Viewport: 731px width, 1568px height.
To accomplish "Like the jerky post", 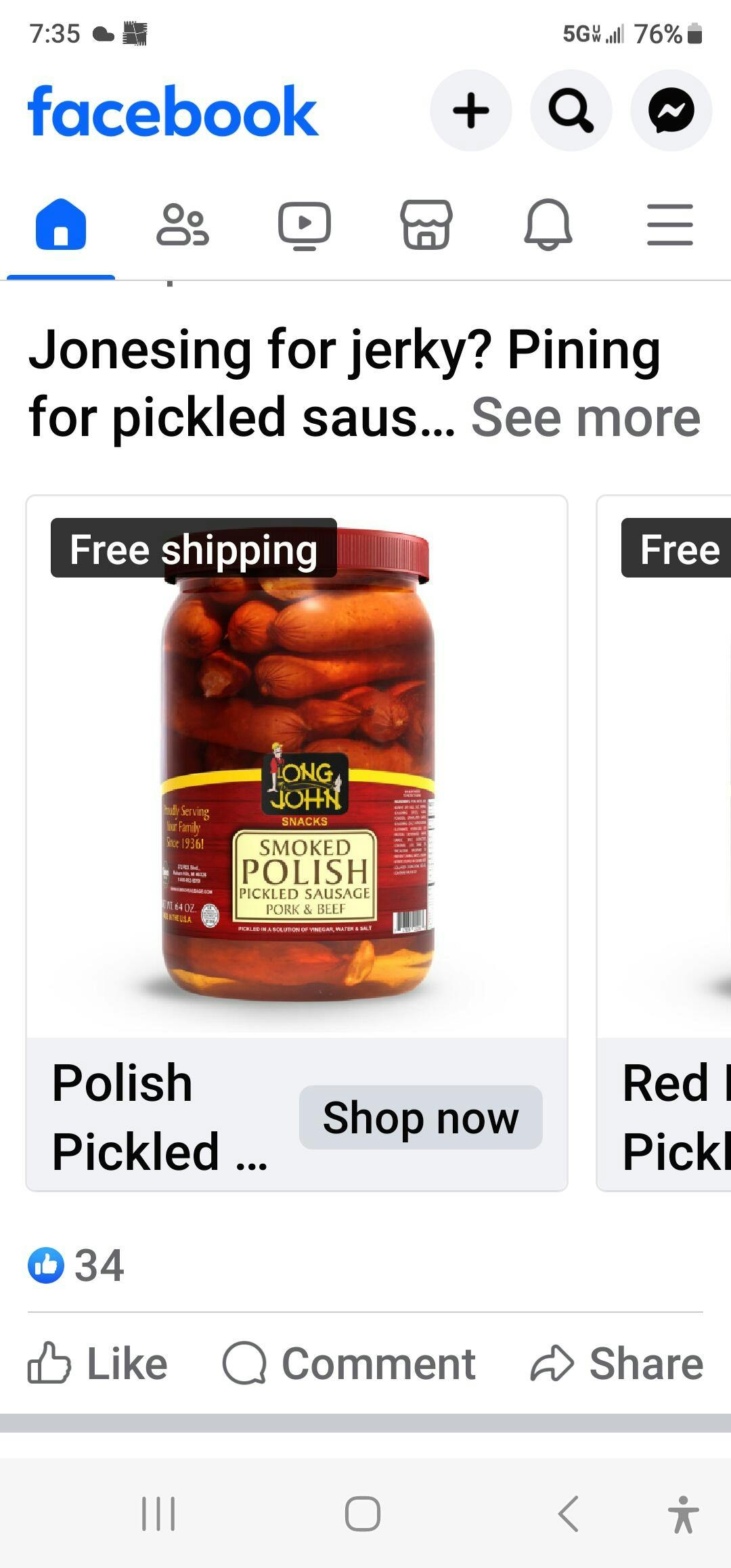I will coord(98,1364).
